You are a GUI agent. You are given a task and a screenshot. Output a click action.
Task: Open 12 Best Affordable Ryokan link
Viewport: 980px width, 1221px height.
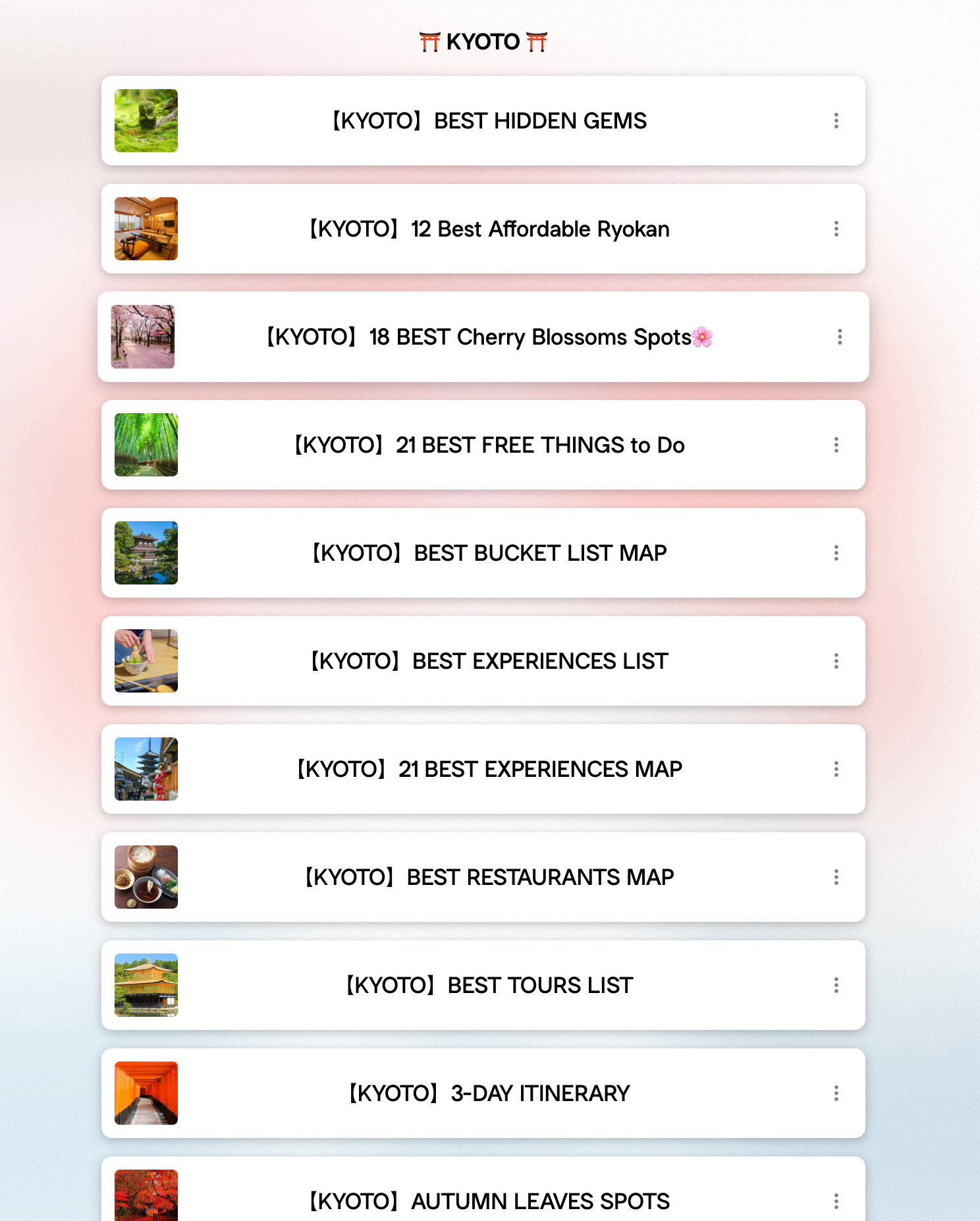[489, 229]
